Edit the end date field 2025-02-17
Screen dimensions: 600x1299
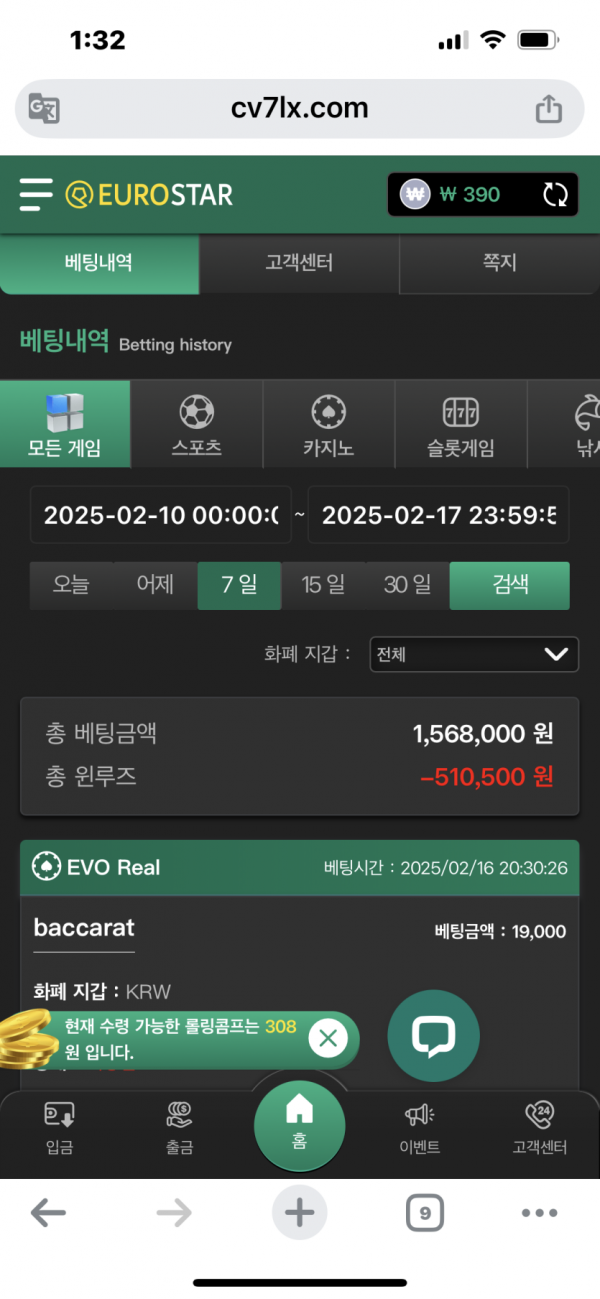pos(438,515)
